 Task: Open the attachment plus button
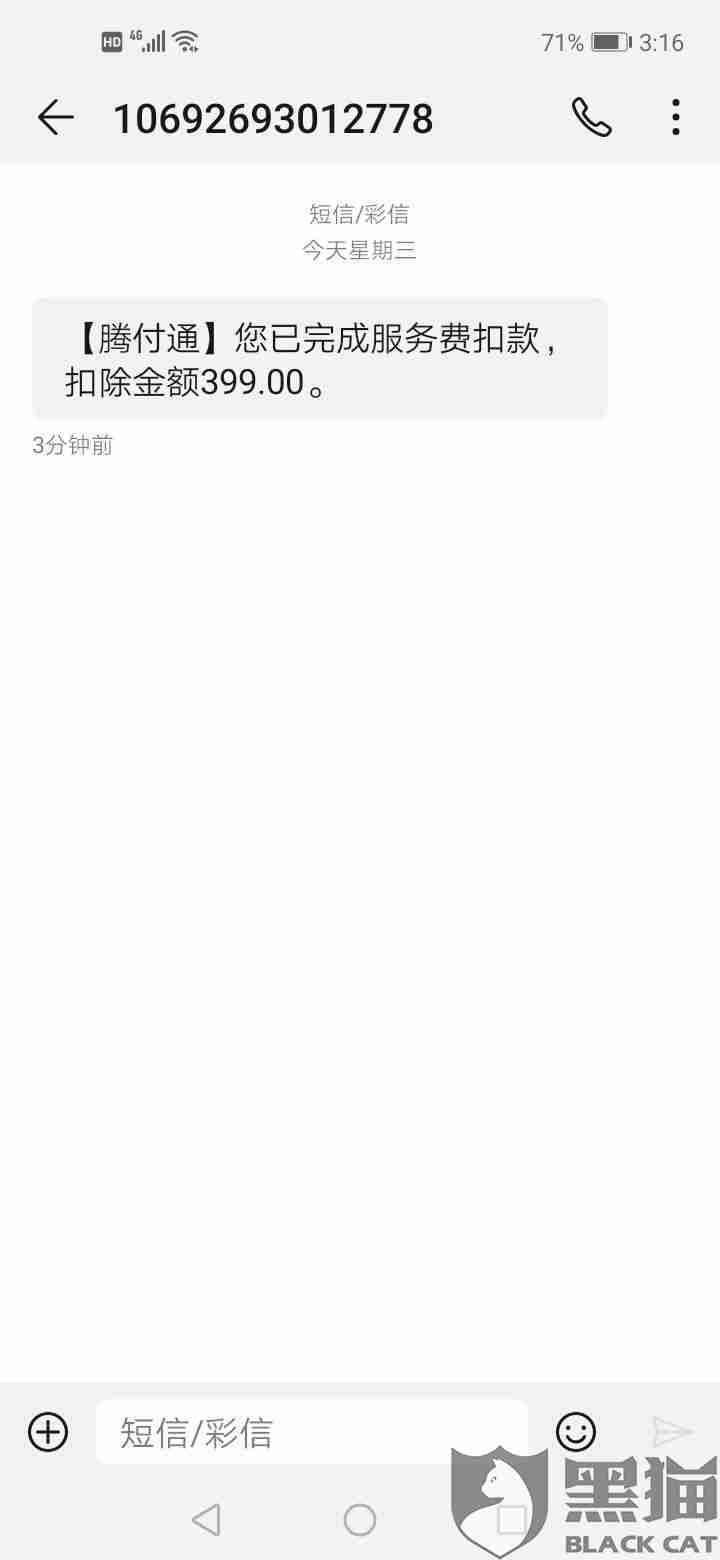coord(48,1432)
